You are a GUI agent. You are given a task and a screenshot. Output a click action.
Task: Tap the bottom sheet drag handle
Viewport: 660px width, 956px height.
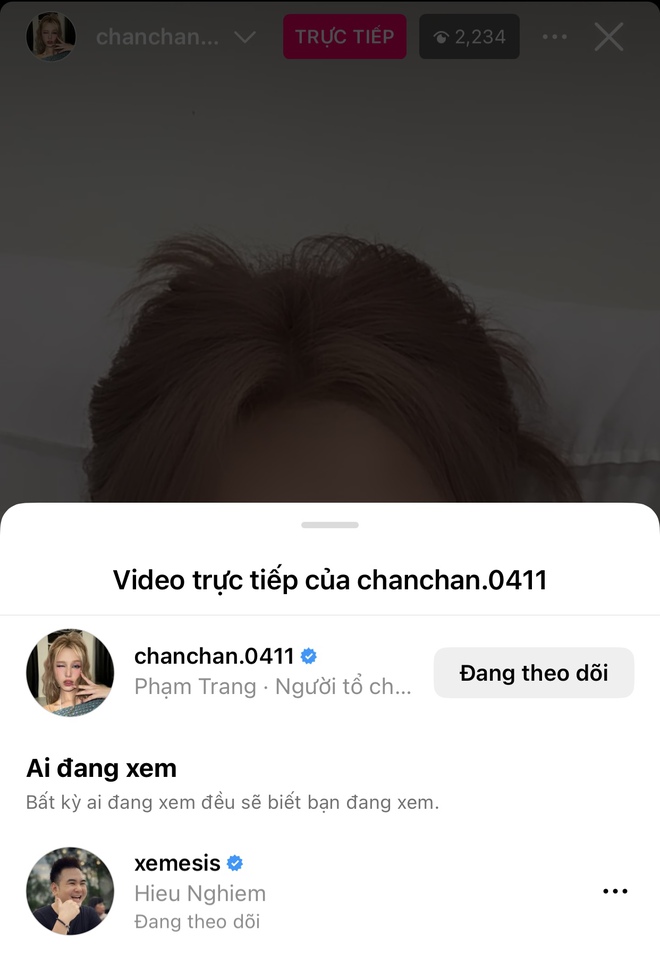tap(329, 524)
